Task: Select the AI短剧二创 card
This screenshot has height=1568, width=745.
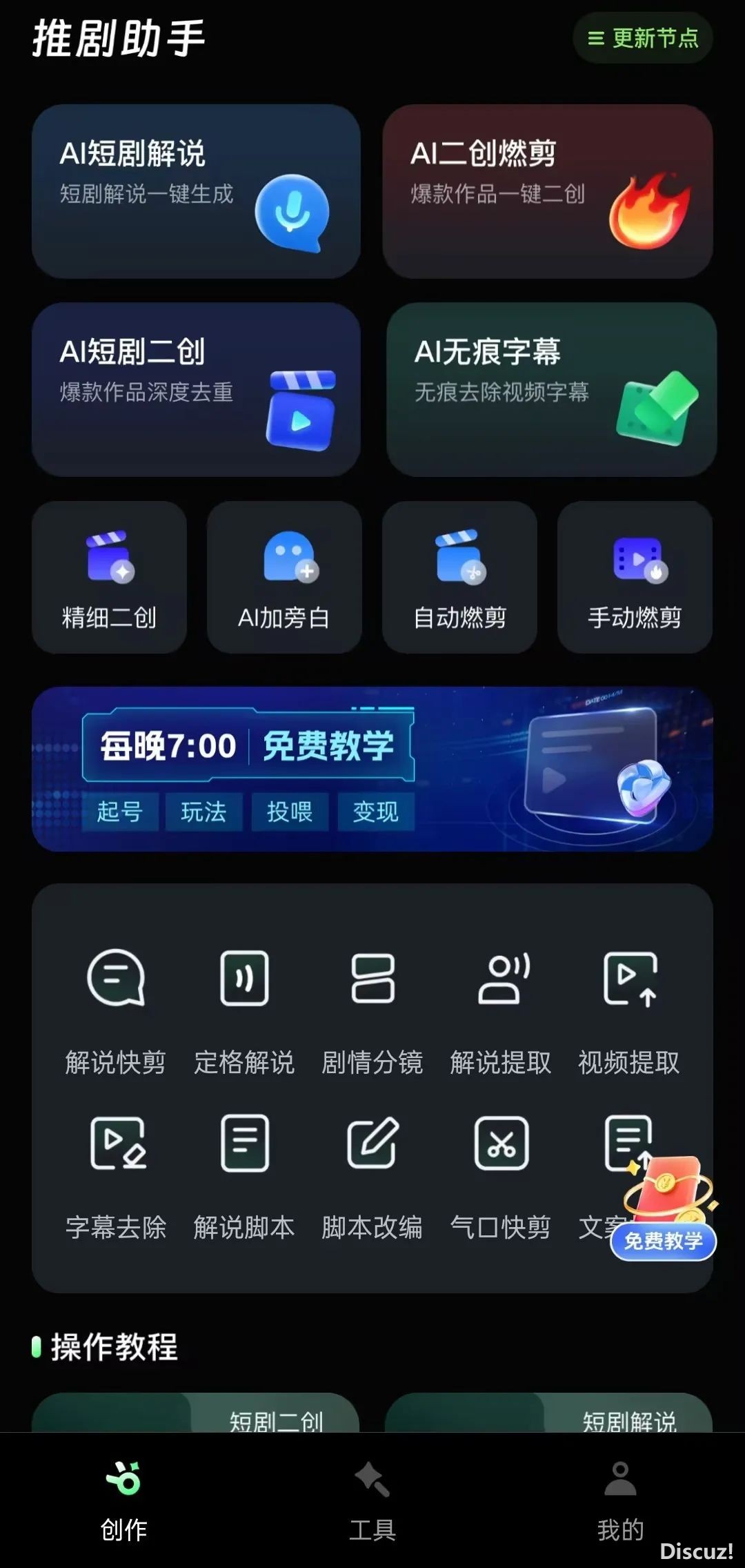Action: [196, 389]
